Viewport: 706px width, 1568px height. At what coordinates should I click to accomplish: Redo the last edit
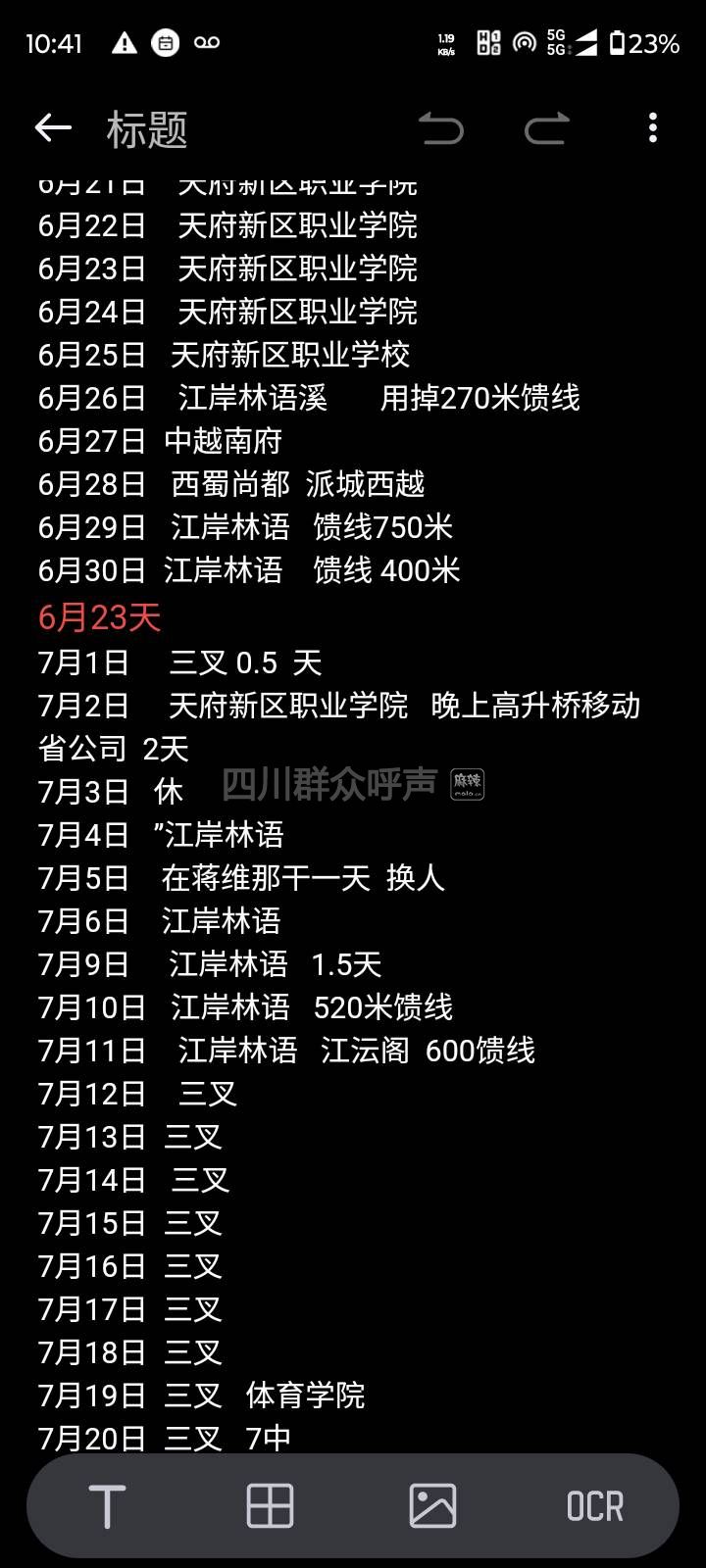pyautogui.click(x=547, y=128)
